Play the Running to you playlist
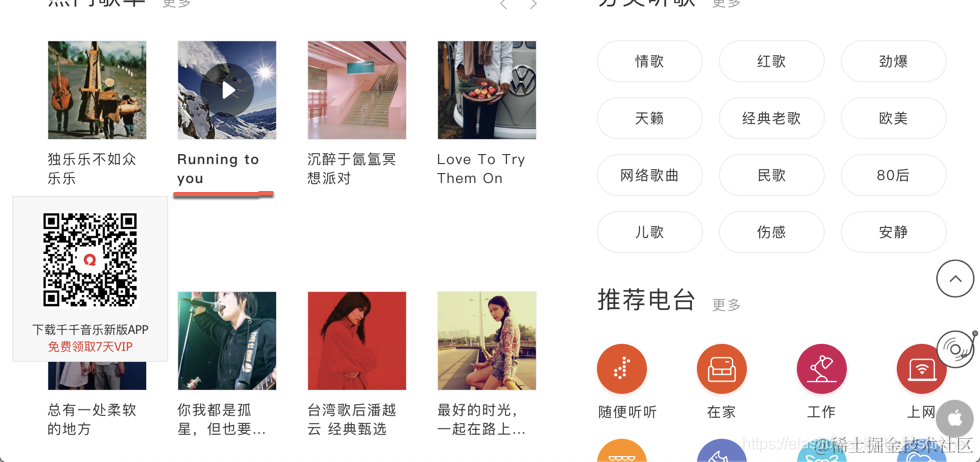Screen dimensions: 980x462 click(227, 91)
